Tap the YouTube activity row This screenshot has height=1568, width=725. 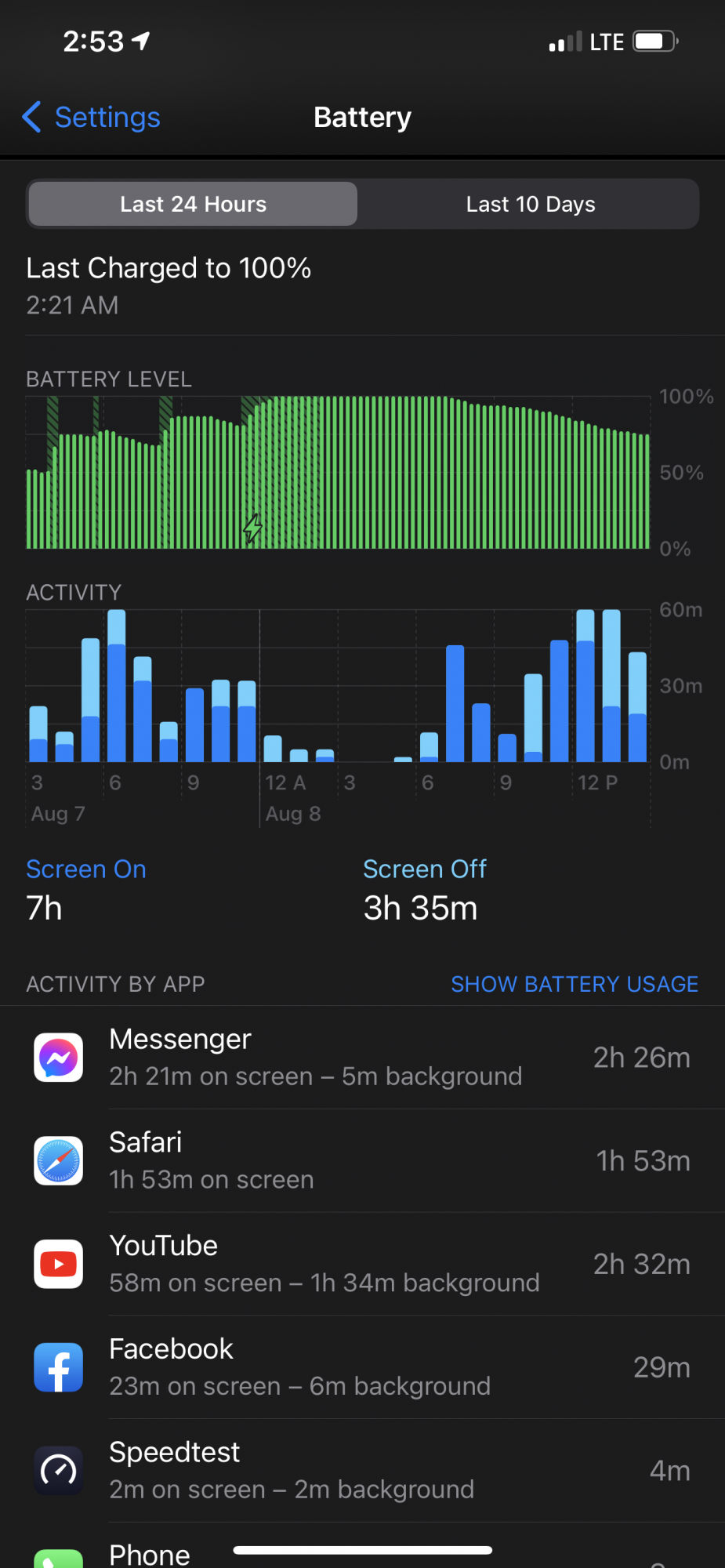click(x=362, y=1264)
